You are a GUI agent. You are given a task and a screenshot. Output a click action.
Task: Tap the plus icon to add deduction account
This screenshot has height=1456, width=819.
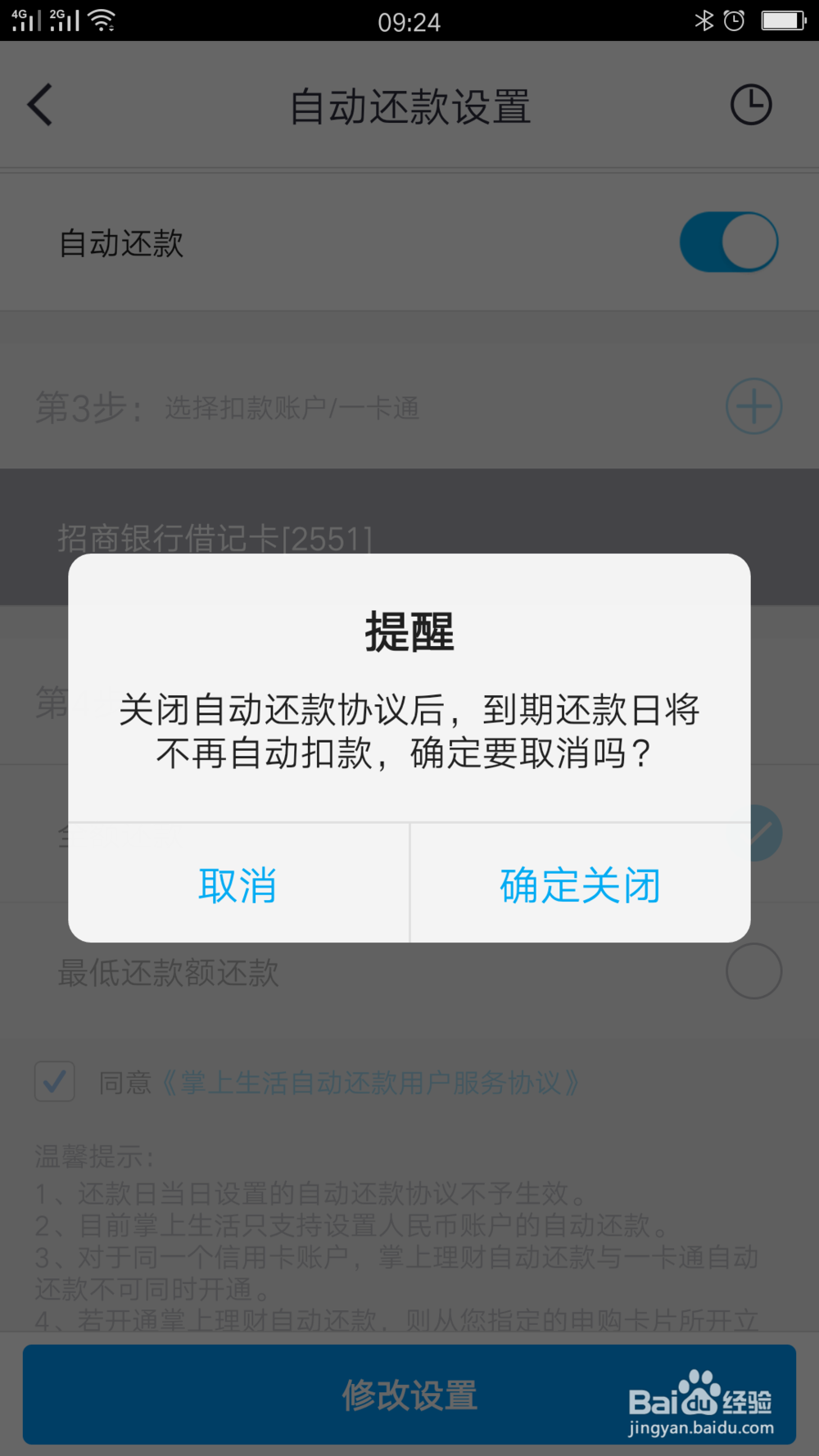752,406
